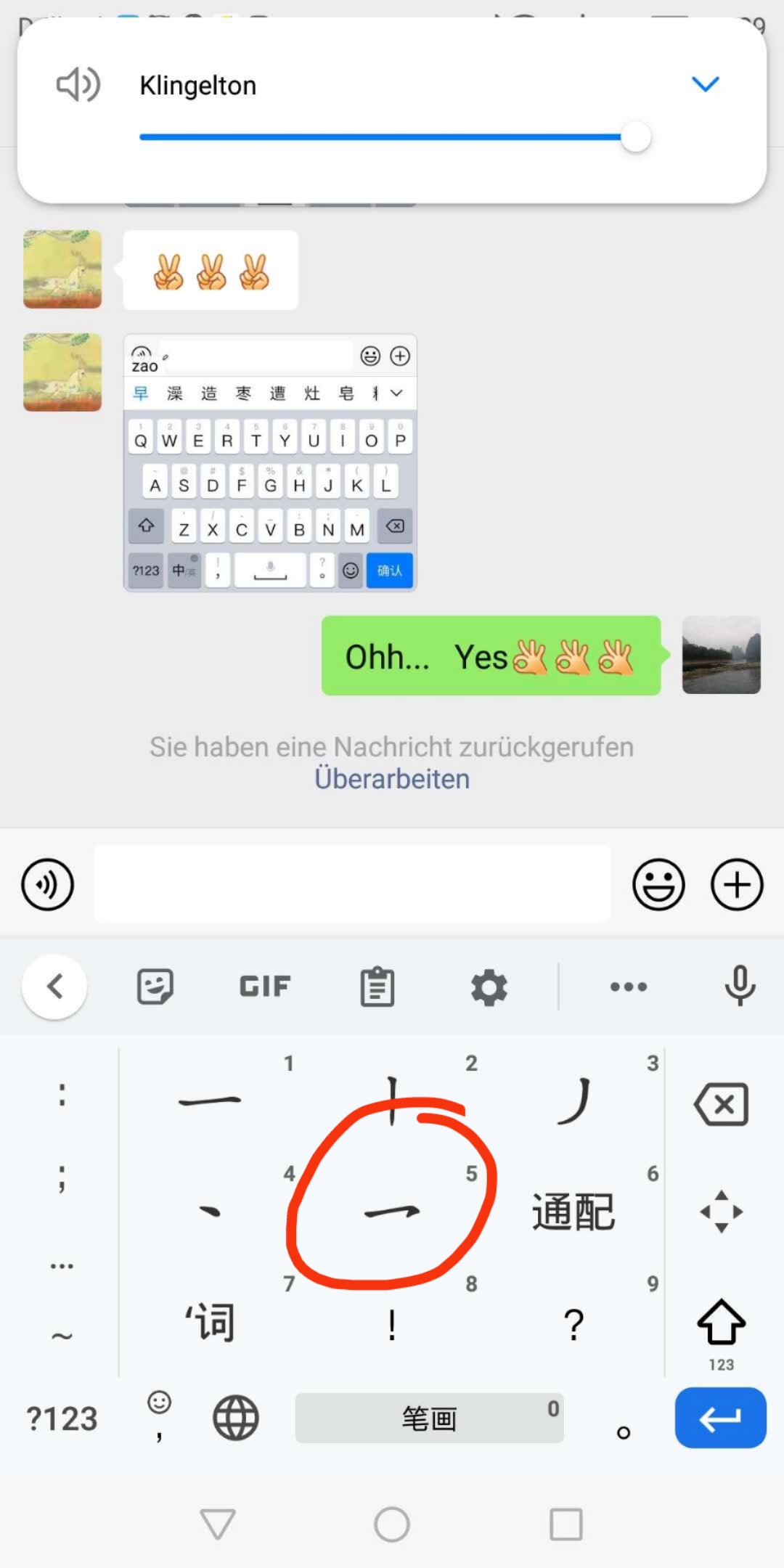Expand the Klingelton volume panel
Screen dimensions: 784x1568
tap(705, 84)
